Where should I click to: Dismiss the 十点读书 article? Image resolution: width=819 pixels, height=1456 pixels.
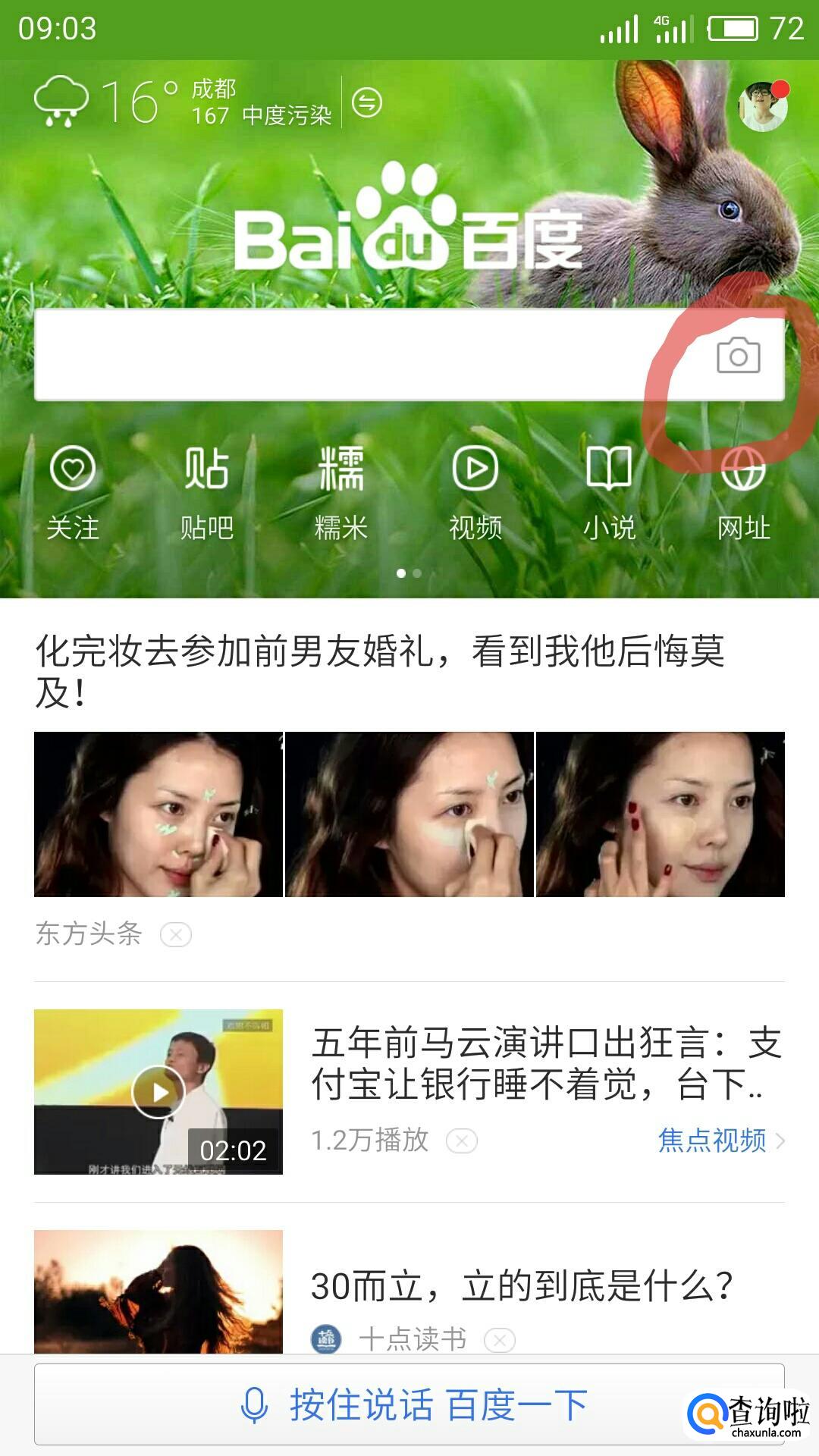500,1341
